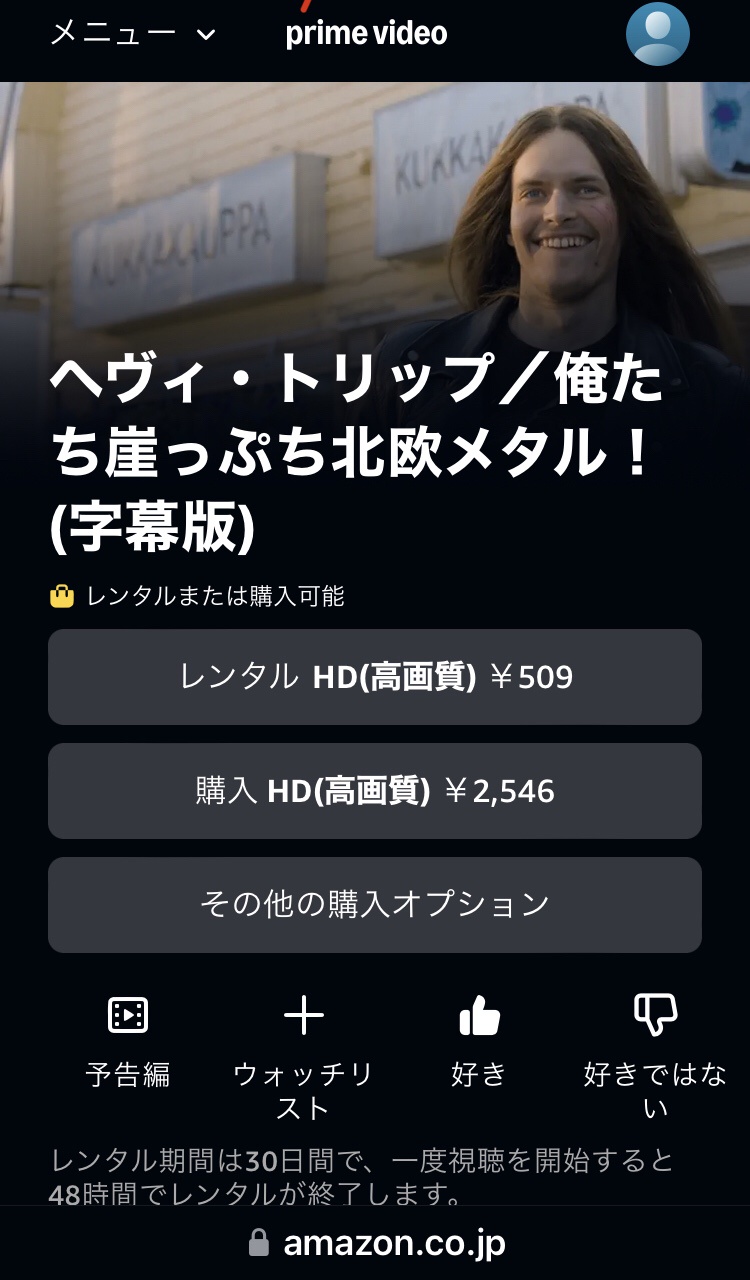
Task: Buy in HD for ¥2,546
Action: [x=375, y=791]
